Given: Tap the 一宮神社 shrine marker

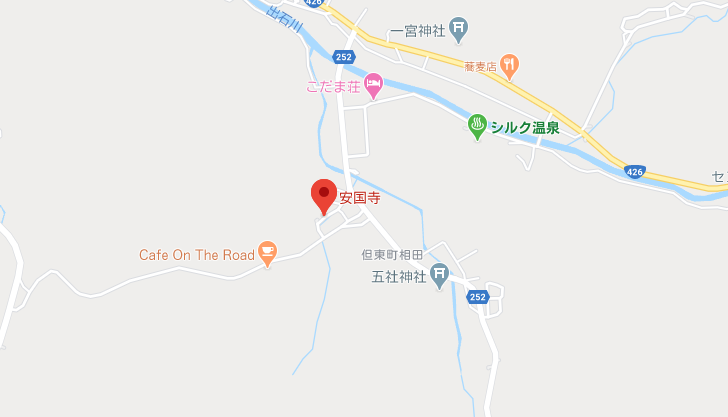Looking at the screenshot, I should tap(458, 30).
